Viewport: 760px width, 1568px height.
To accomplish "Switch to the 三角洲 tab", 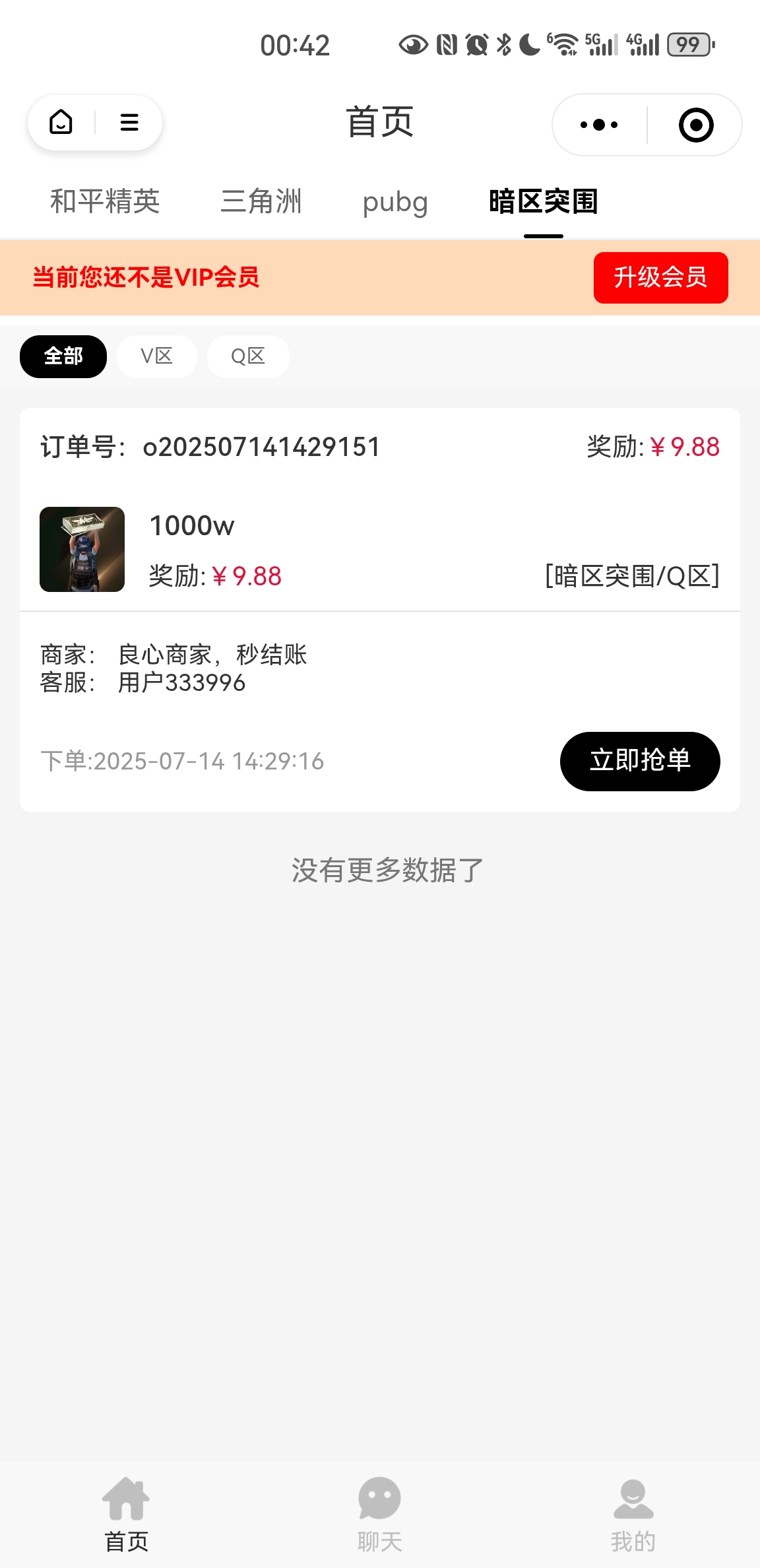I will pos(261,203).
